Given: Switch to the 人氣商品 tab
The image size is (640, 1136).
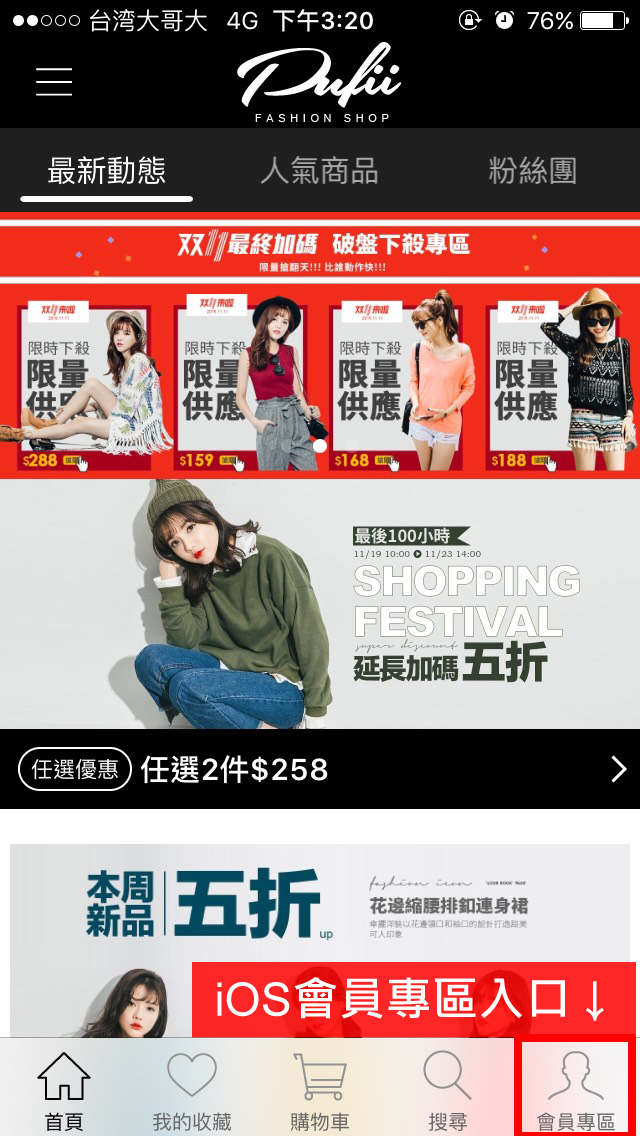Looking at the screenshot, I should click(x=319, y=171).
